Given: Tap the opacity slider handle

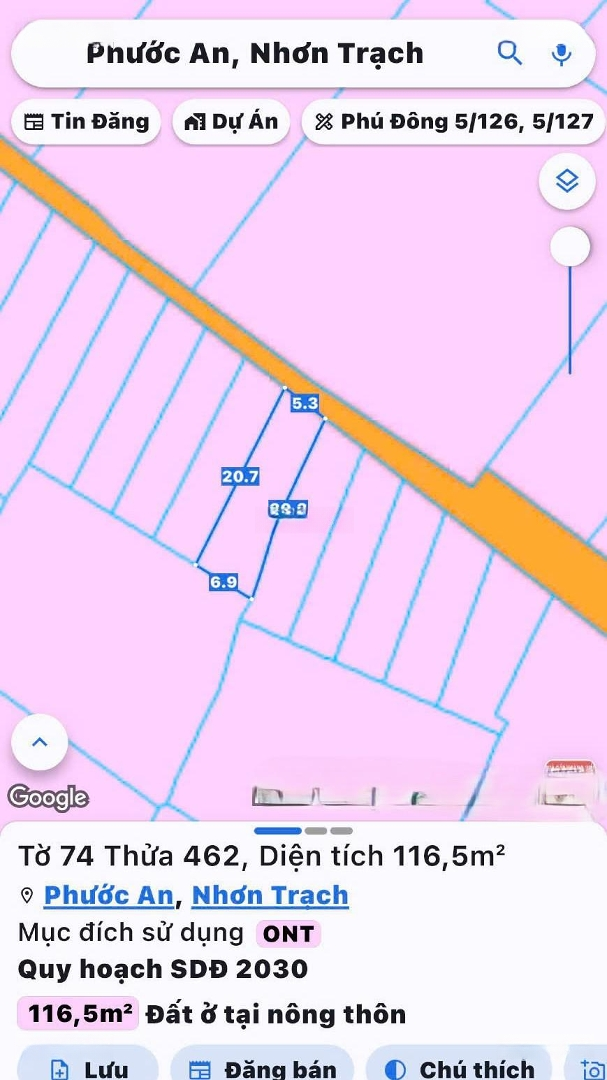Looking at the screenshot, I should point(570,247).
